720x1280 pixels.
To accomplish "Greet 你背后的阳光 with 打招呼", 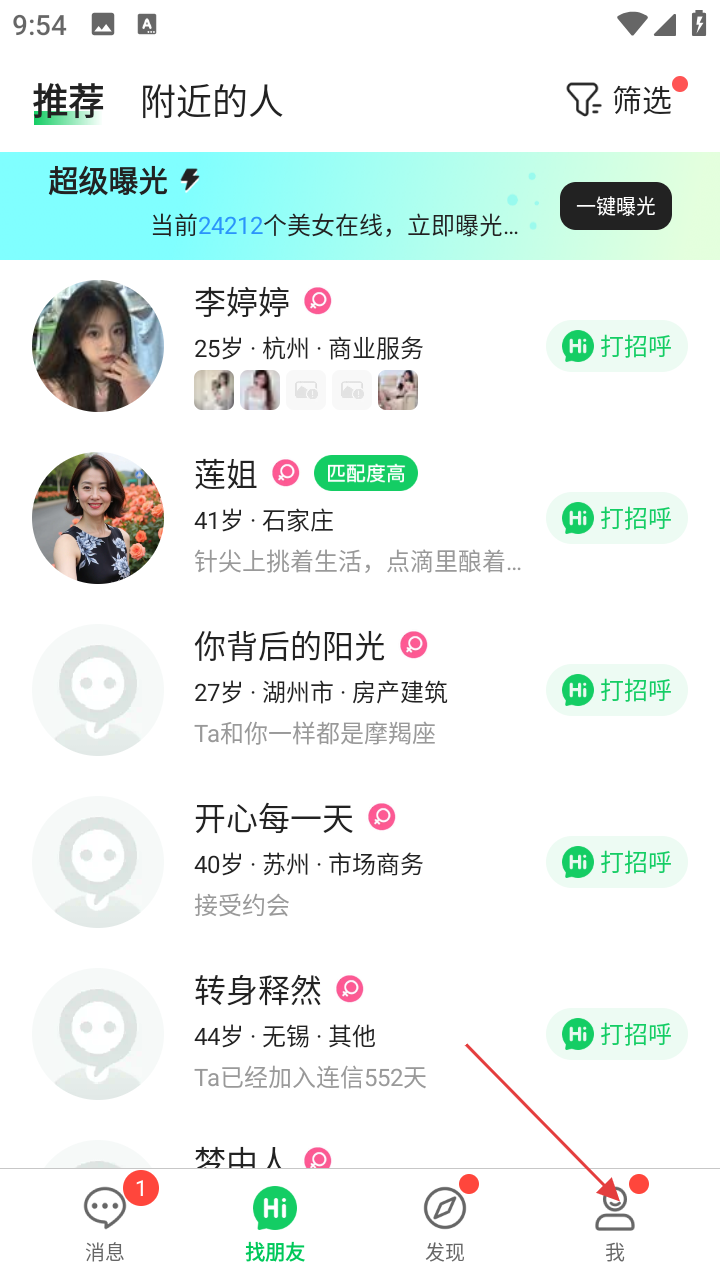I will click(617, 690).
